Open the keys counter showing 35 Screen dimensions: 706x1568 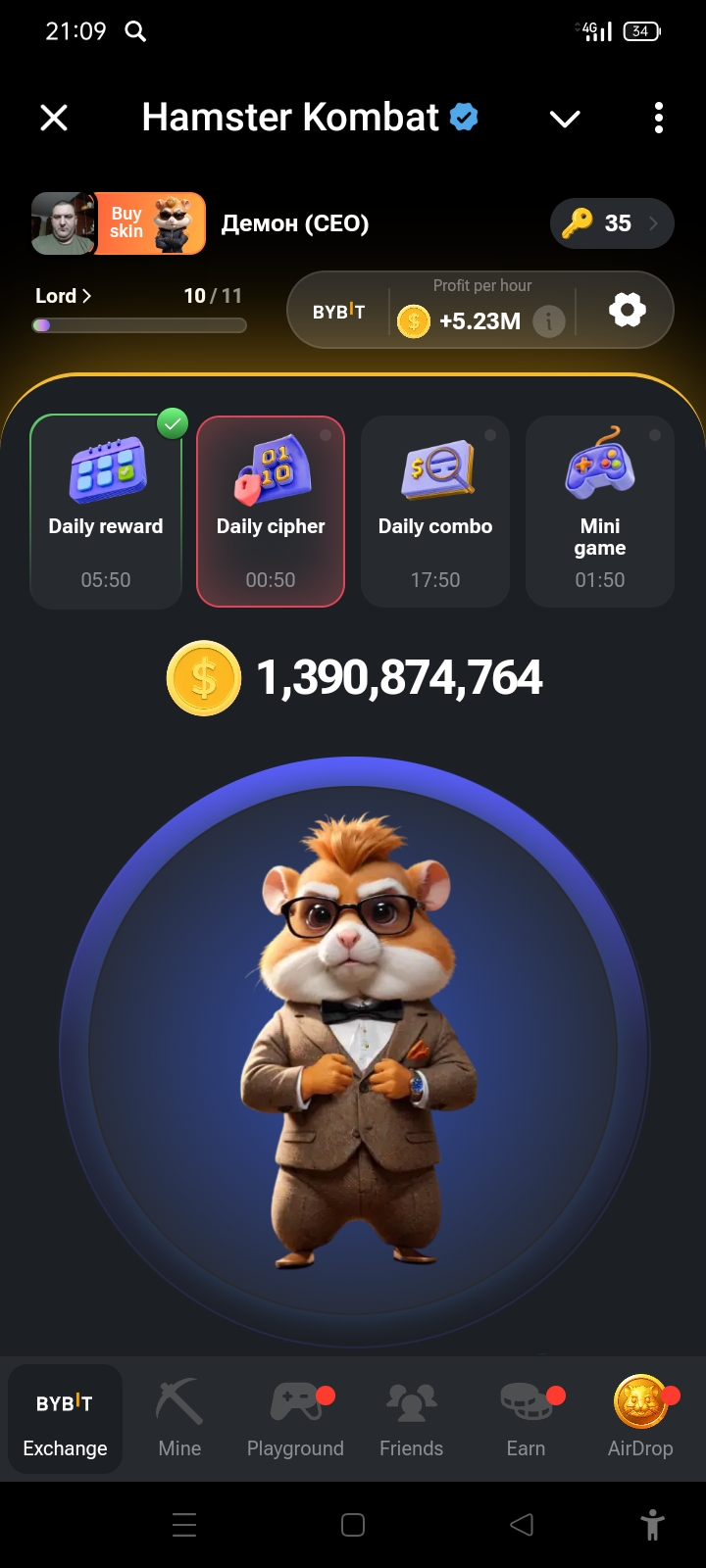612,223
